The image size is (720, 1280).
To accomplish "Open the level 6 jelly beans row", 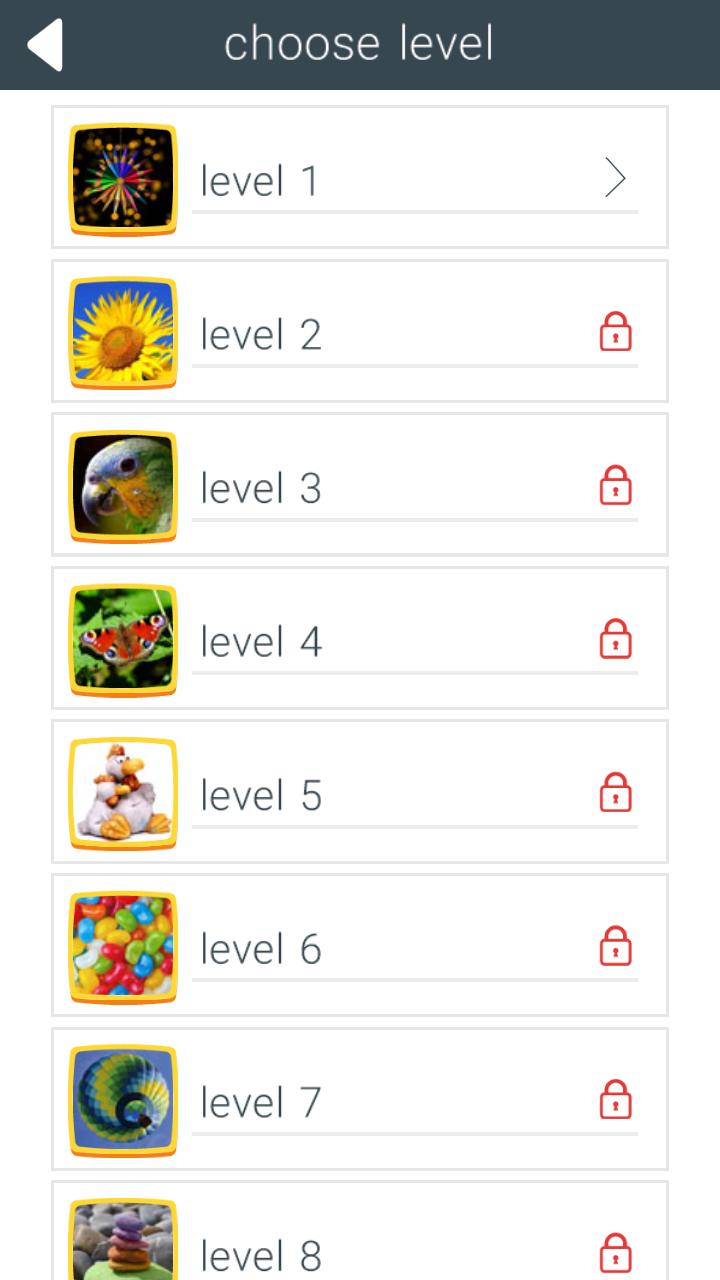I will click(360, 947).
